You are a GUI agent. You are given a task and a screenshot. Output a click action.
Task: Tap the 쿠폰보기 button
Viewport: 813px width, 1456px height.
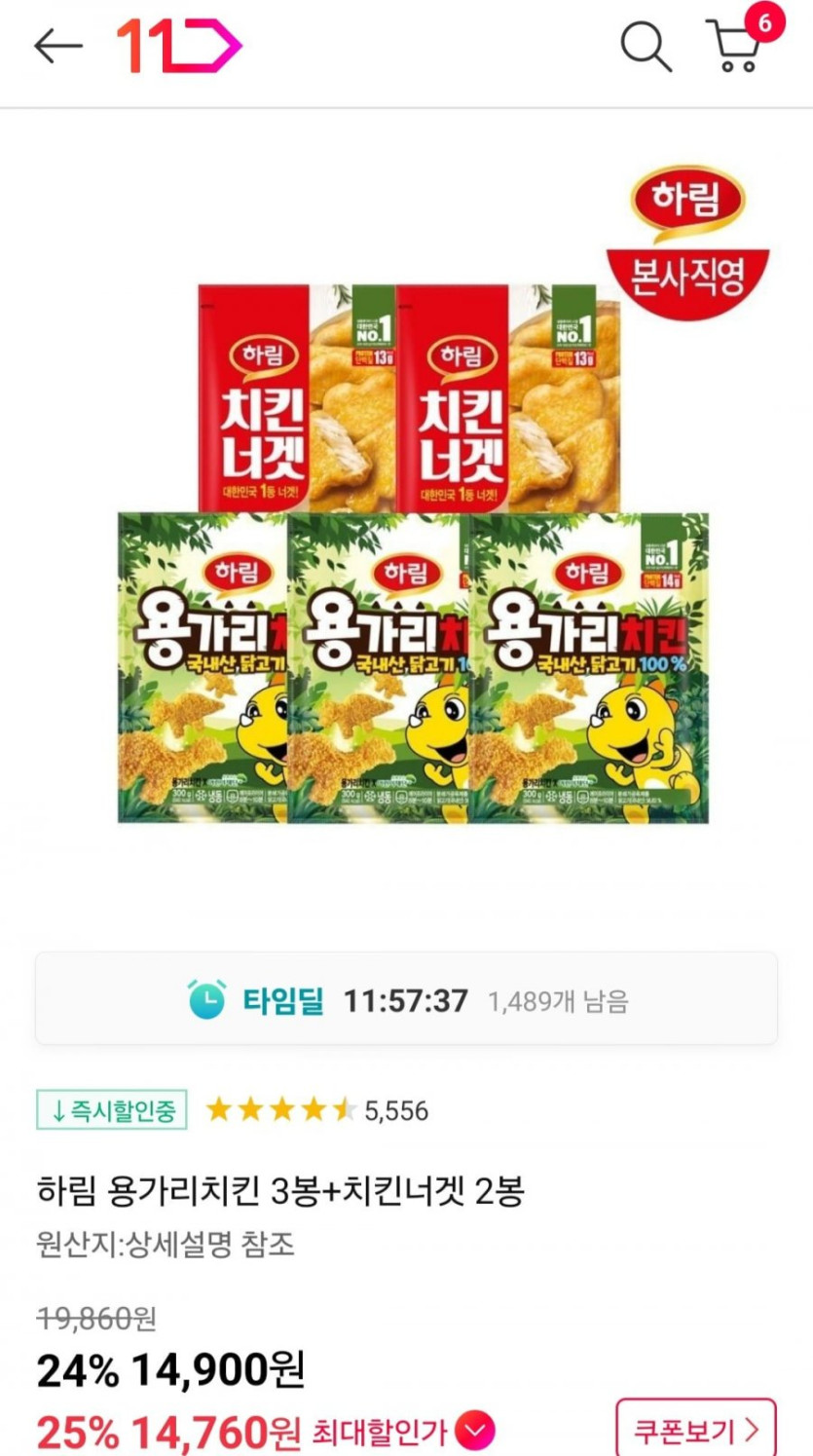(695, 1431)
